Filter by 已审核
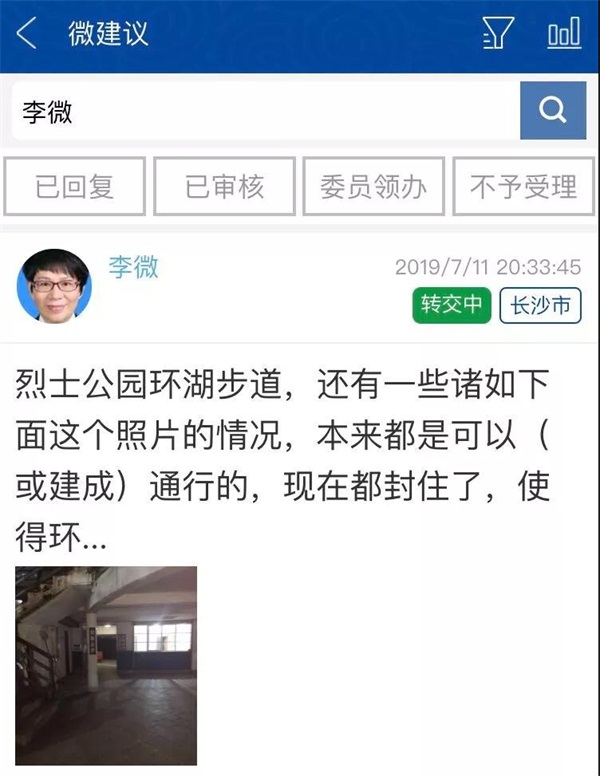The height and width of the screenshot is (776, 600). (224, 186)
